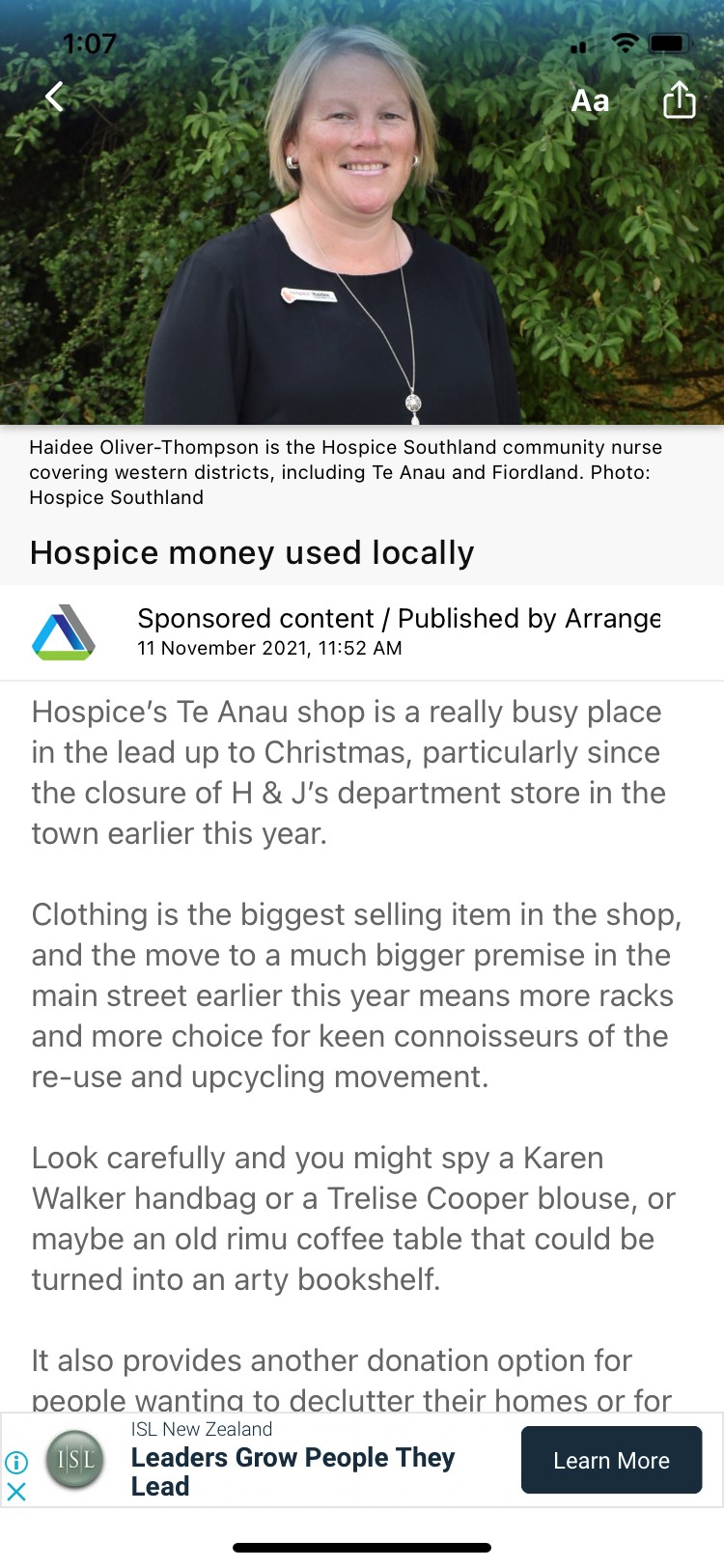Go back using the top-left arrow
This screenshot has height=1568, width=724.
pos(55,97)
